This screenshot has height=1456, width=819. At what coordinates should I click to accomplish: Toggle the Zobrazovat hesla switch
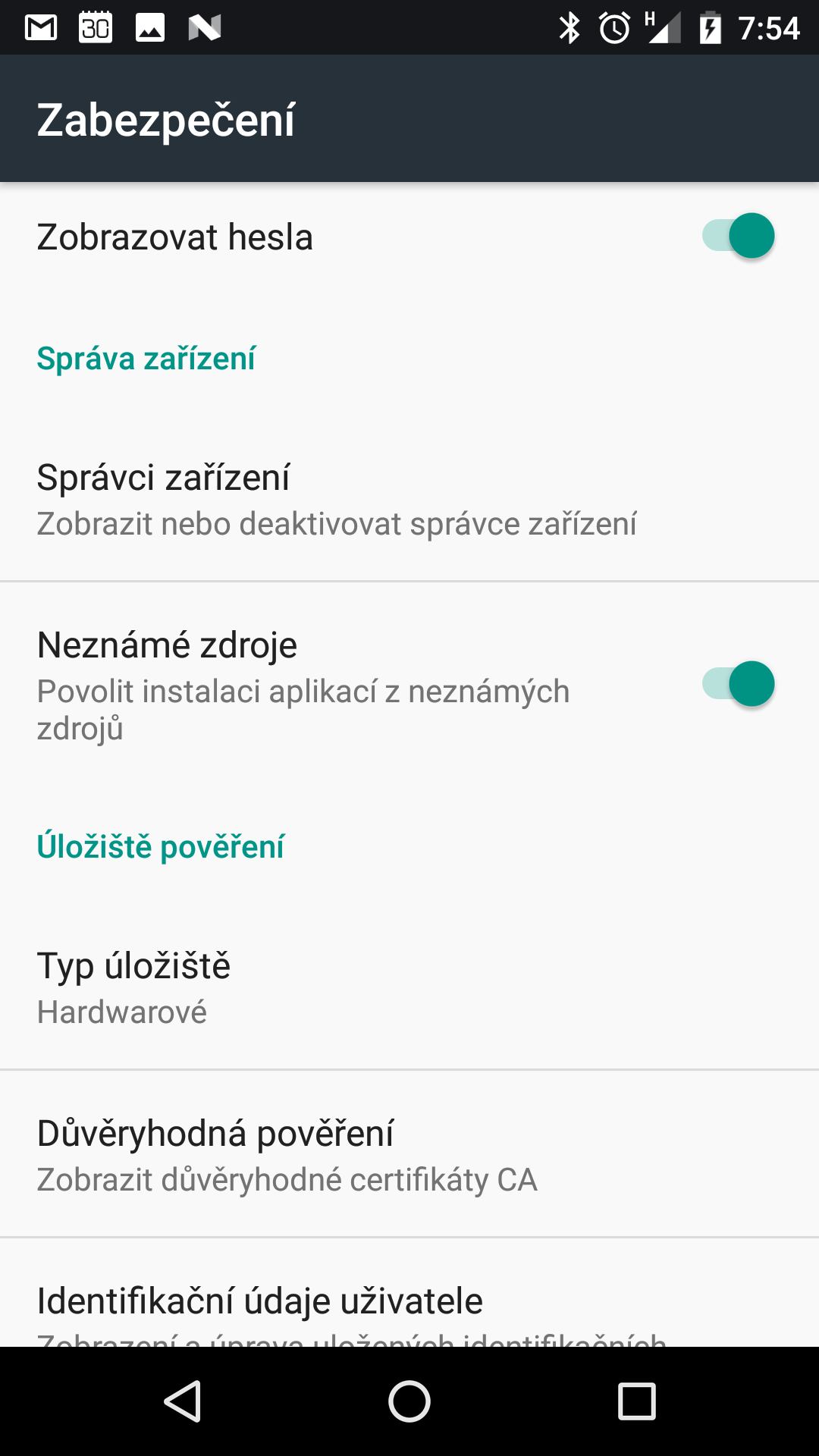click(738, 236)
